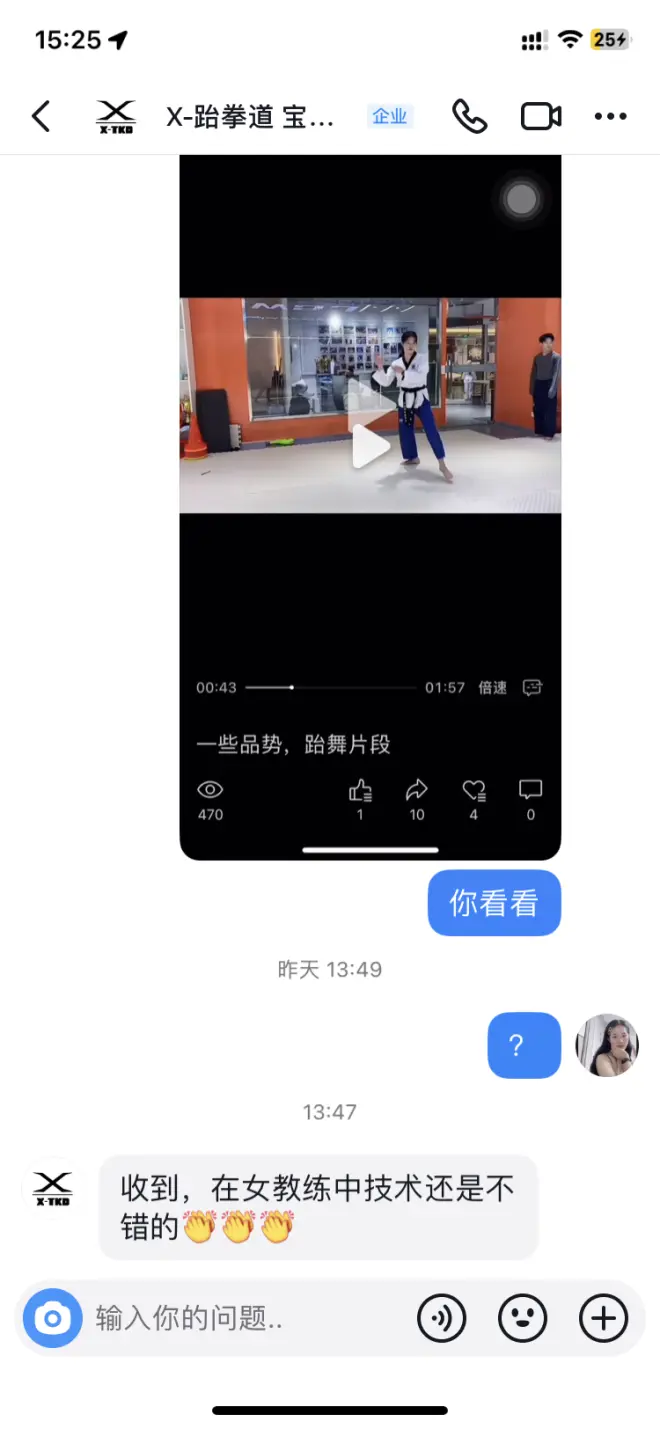Viewport: 660px width, 1429px height.
Task: Open X-TKD avatar next to 收到 message
Action: click(x=52, y=1188)
